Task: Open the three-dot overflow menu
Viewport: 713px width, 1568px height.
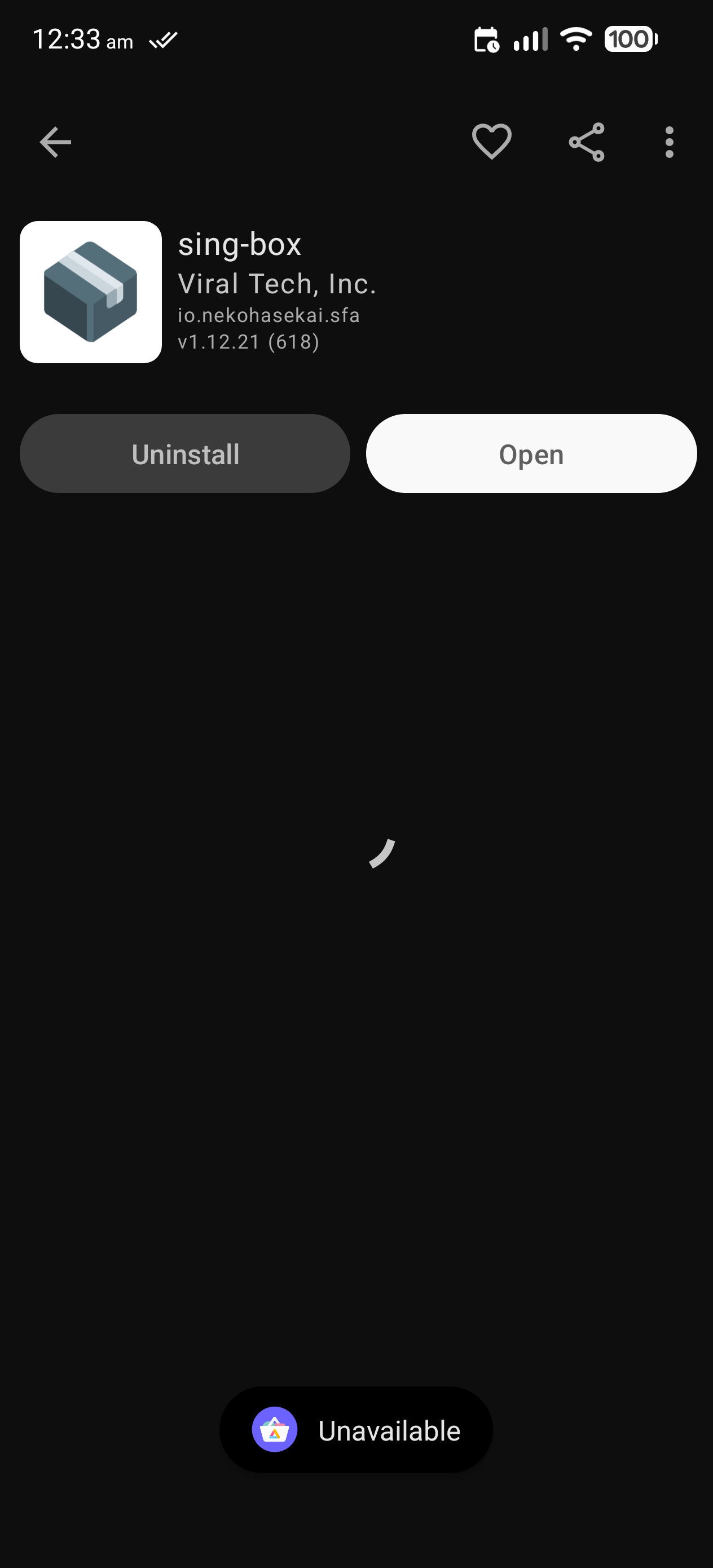Action: (669, 143)
